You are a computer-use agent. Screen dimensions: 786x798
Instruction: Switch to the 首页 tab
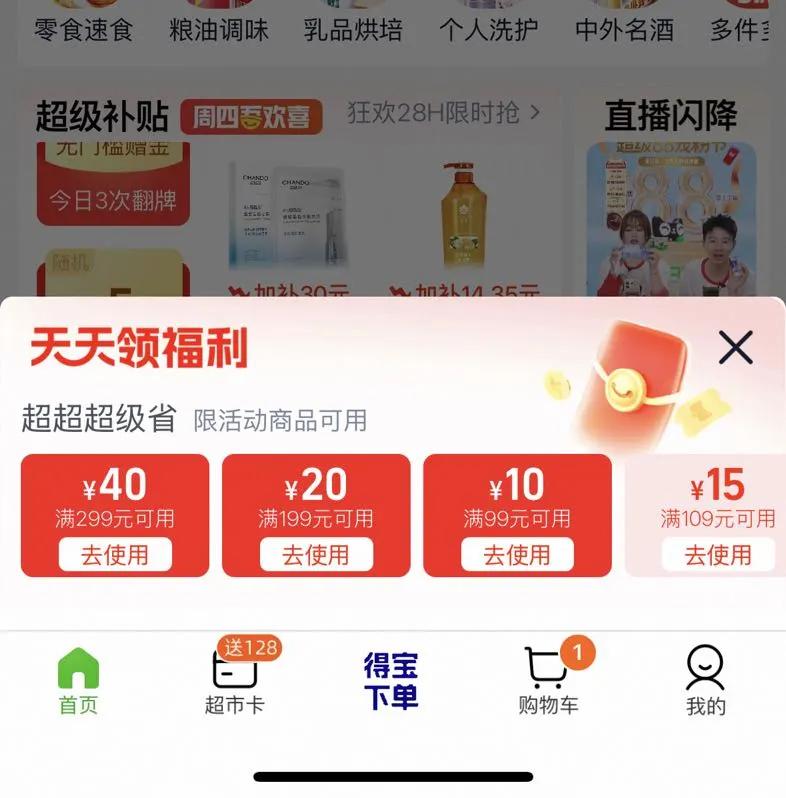pos(78,681)
